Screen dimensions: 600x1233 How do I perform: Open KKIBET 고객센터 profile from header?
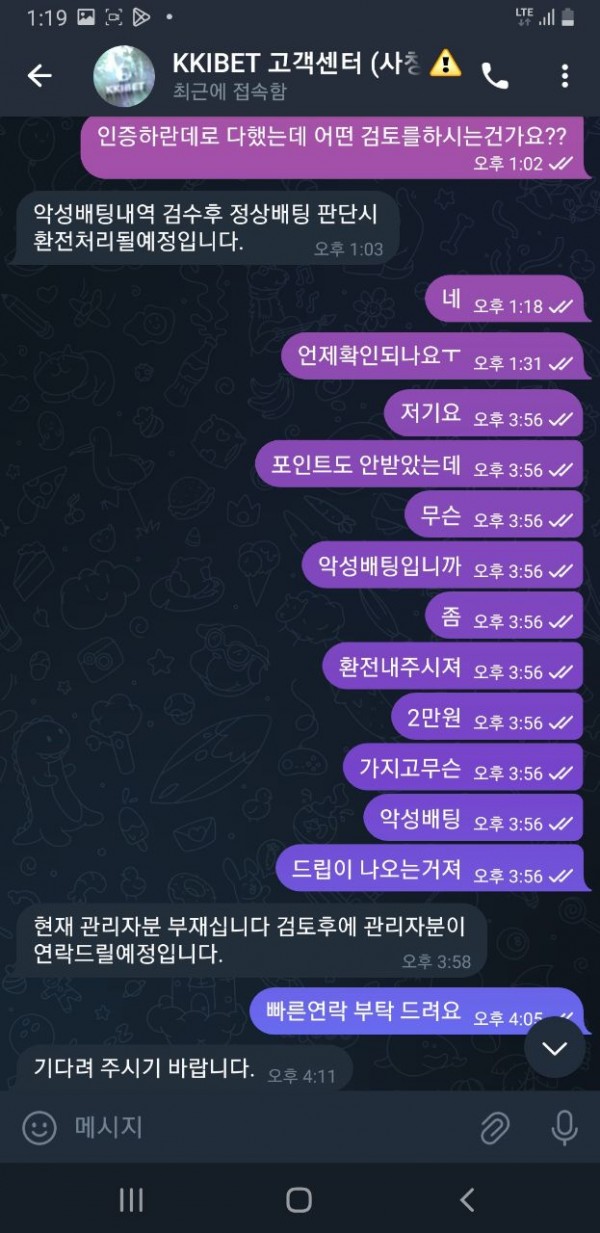click(x=290, y=76)
